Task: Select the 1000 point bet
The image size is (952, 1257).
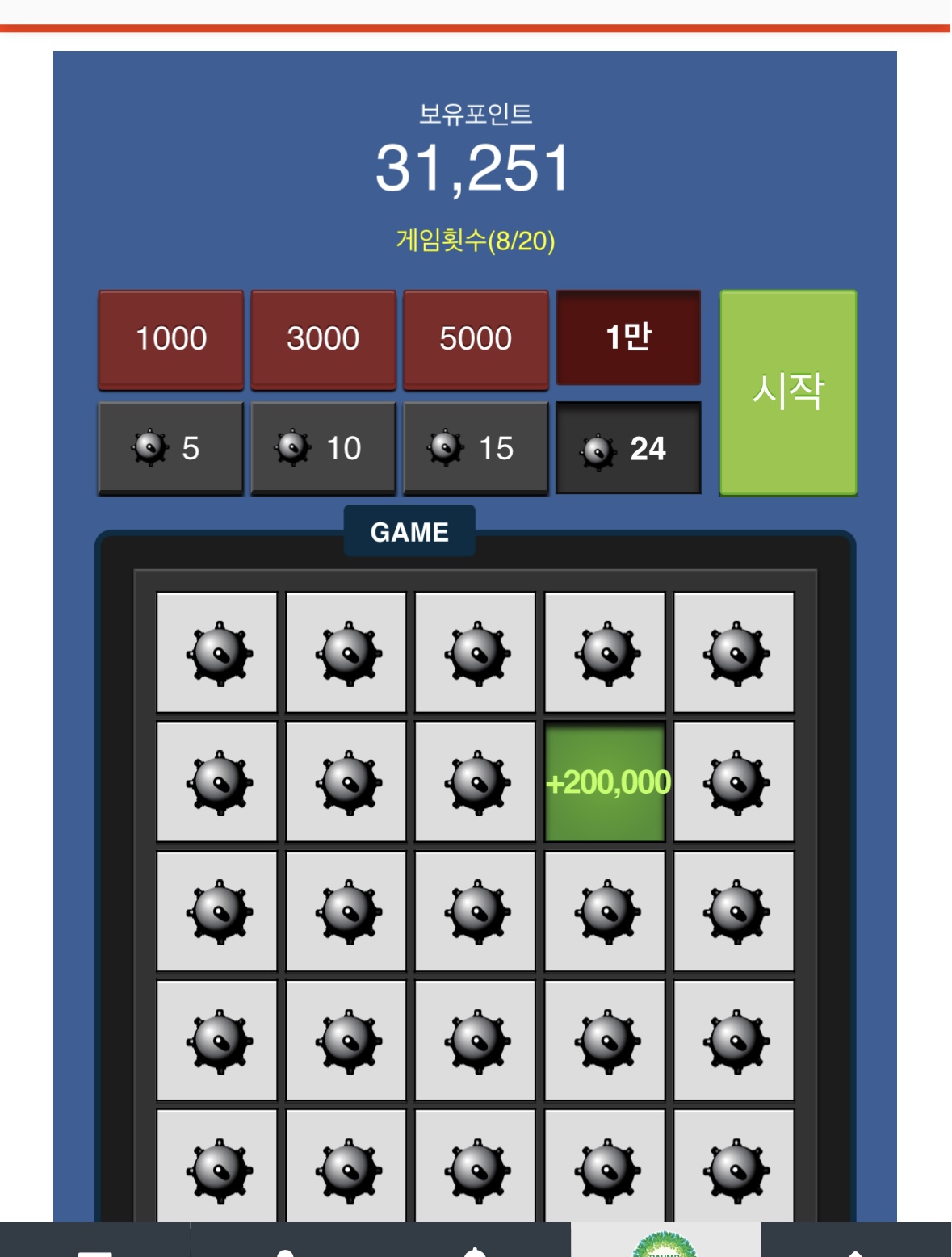Action: click(170, 338)
